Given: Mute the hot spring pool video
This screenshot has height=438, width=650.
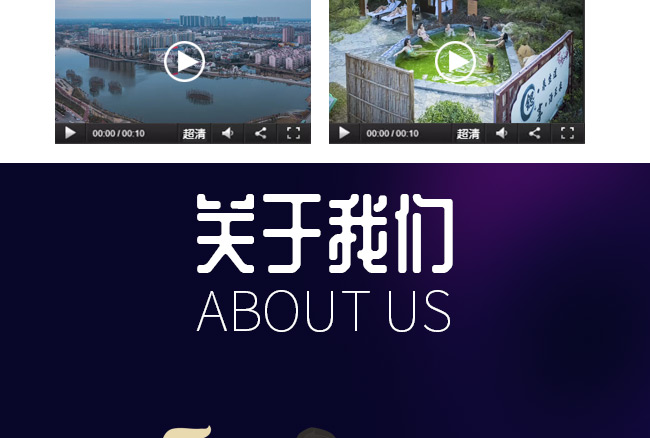Looking at the screenshot, I should 502,133.
